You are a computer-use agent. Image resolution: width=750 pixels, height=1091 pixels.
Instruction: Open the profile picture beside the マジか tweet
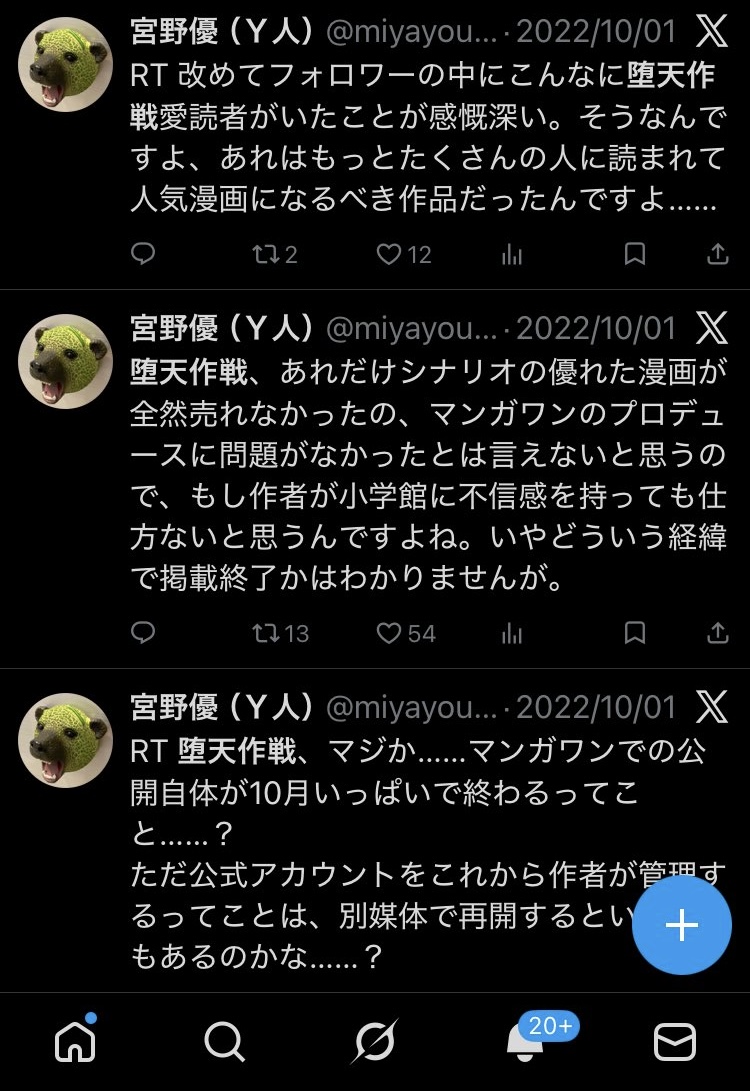(66, 740)
